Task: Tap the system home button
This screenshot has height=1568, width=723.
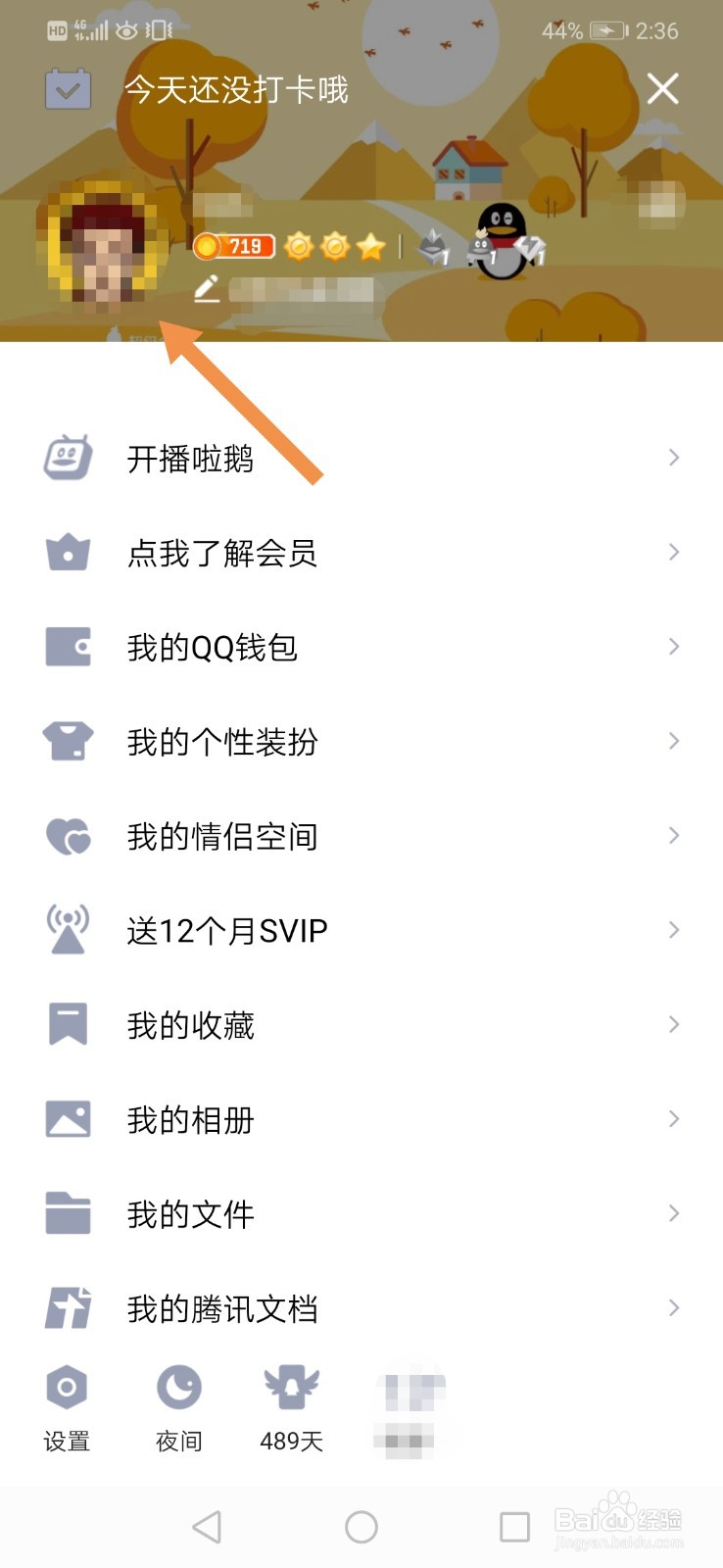Action: [361, 1526]
